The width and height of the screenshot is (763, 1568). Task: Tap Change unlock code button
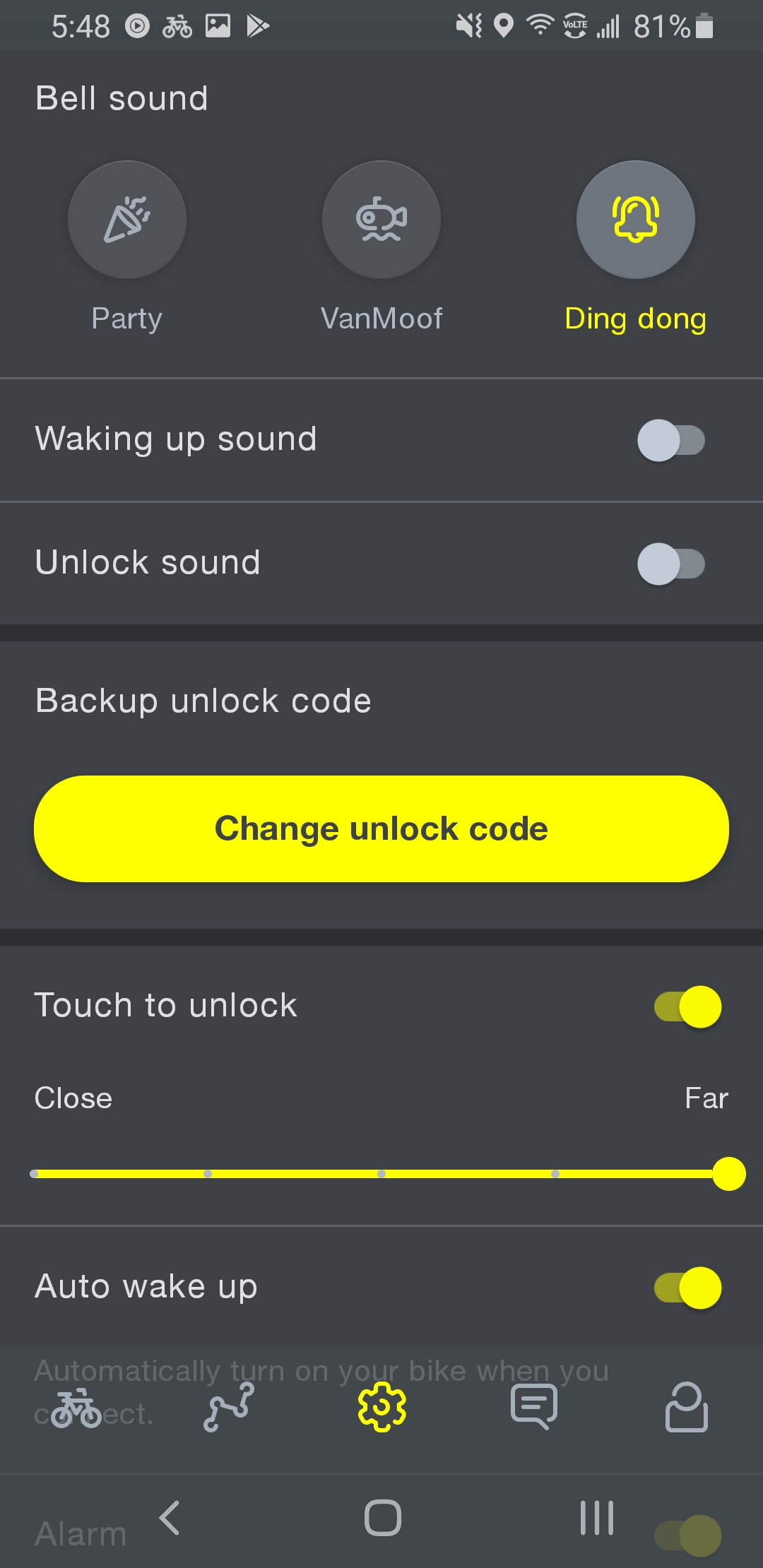381,828
